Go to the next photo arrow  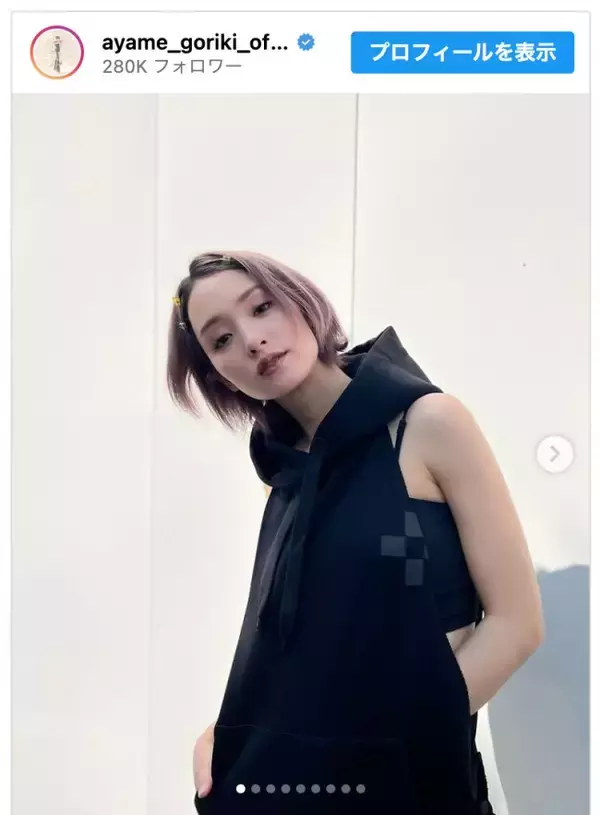[x=554, y=454]
